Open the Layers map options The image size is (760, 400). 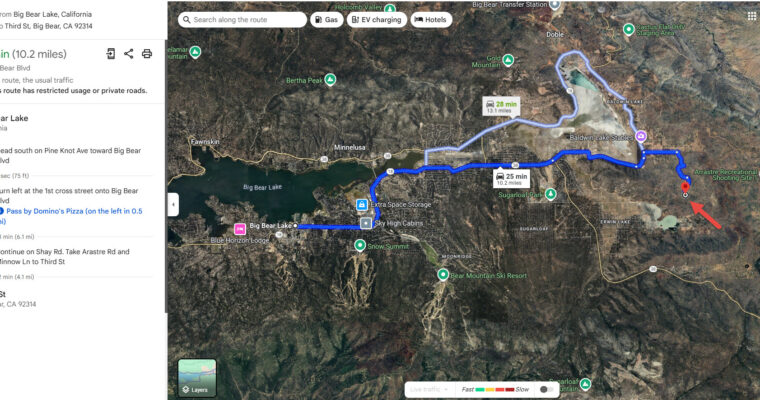[196, 376]
